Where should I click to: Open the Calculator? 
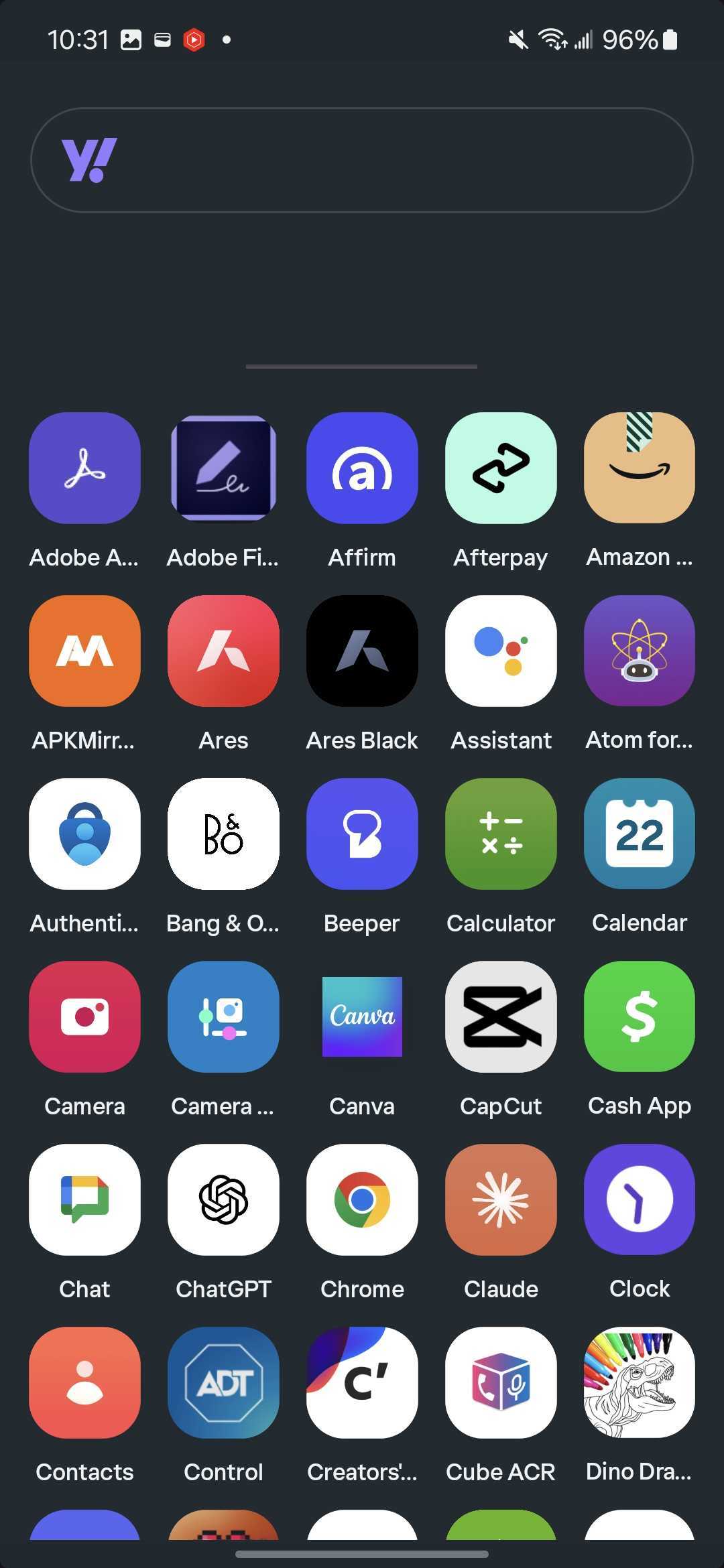tap(501, 834)
